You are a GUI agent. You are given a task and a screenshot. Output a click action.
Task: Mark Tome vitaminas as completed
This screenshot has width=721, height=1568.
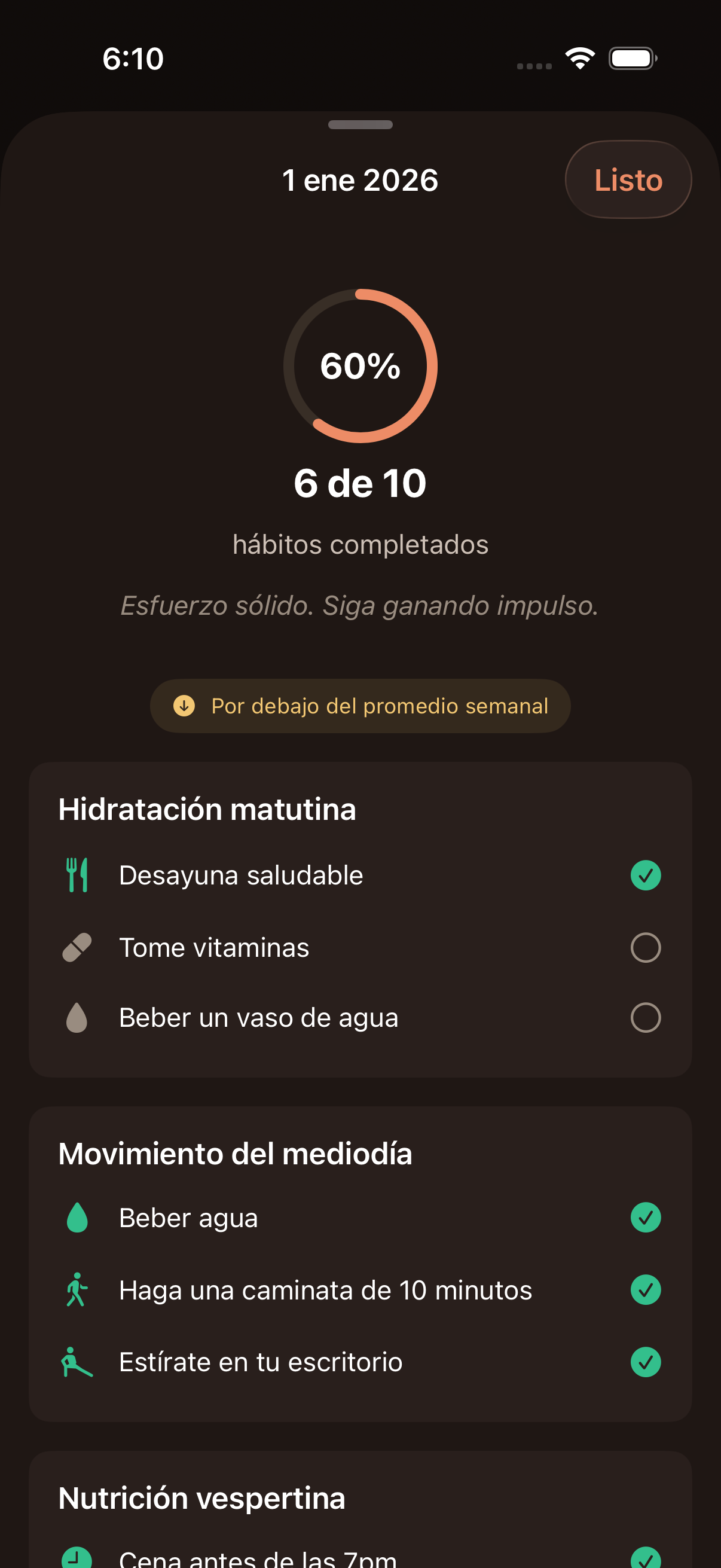[x=645, y=947]
